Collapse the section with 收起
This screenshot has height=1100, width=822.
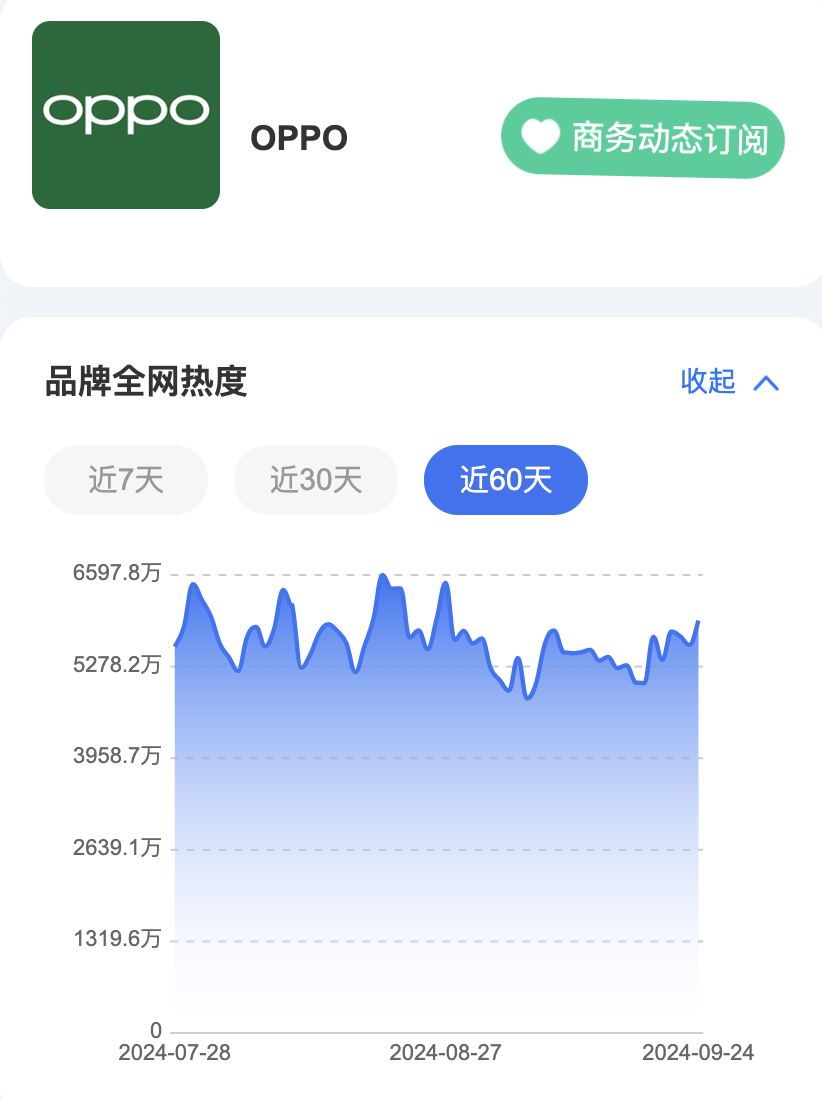[x=728, y=382]
